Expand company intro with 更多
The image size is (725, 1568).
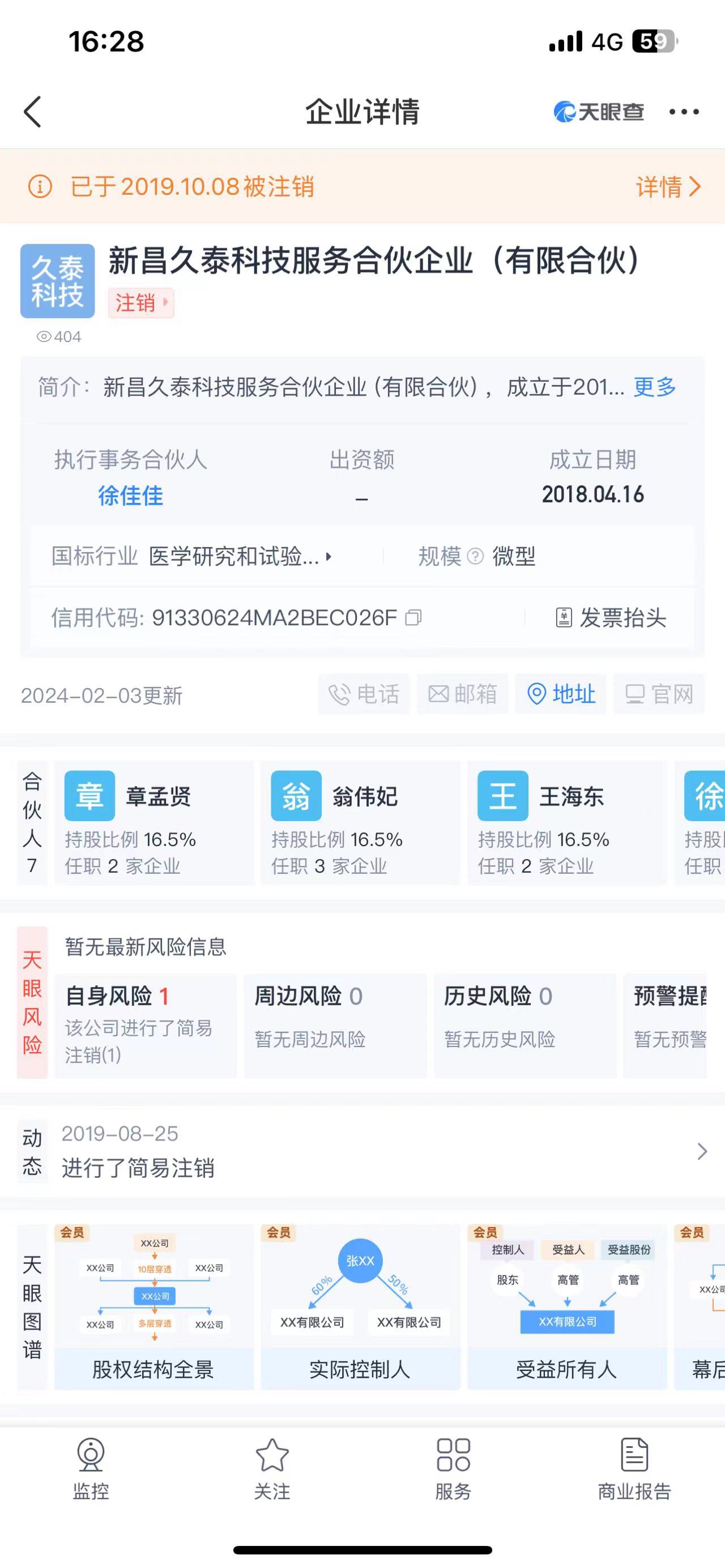pos(654,387)
